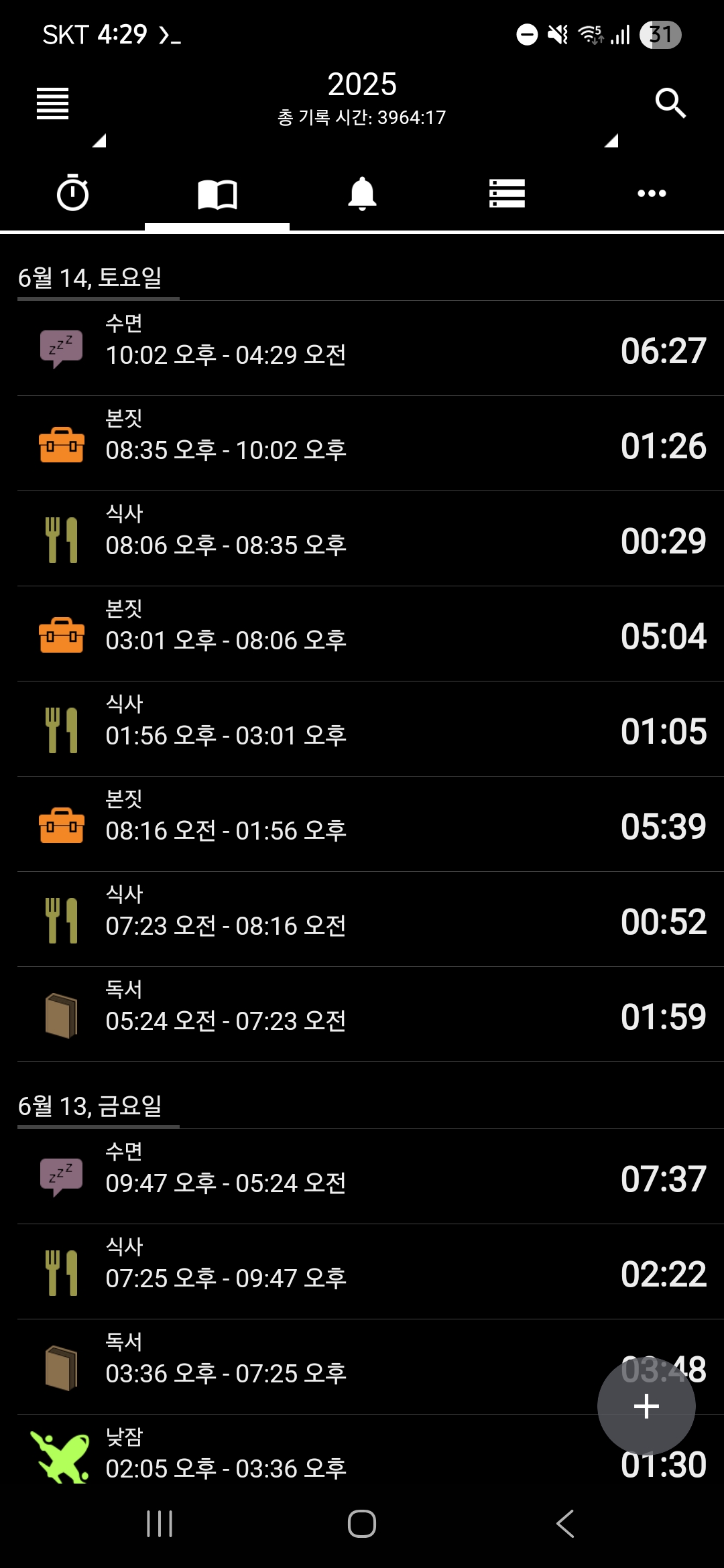Open the search icon
The height and width of the screenshot is (1568, 724).
[670, 103]
